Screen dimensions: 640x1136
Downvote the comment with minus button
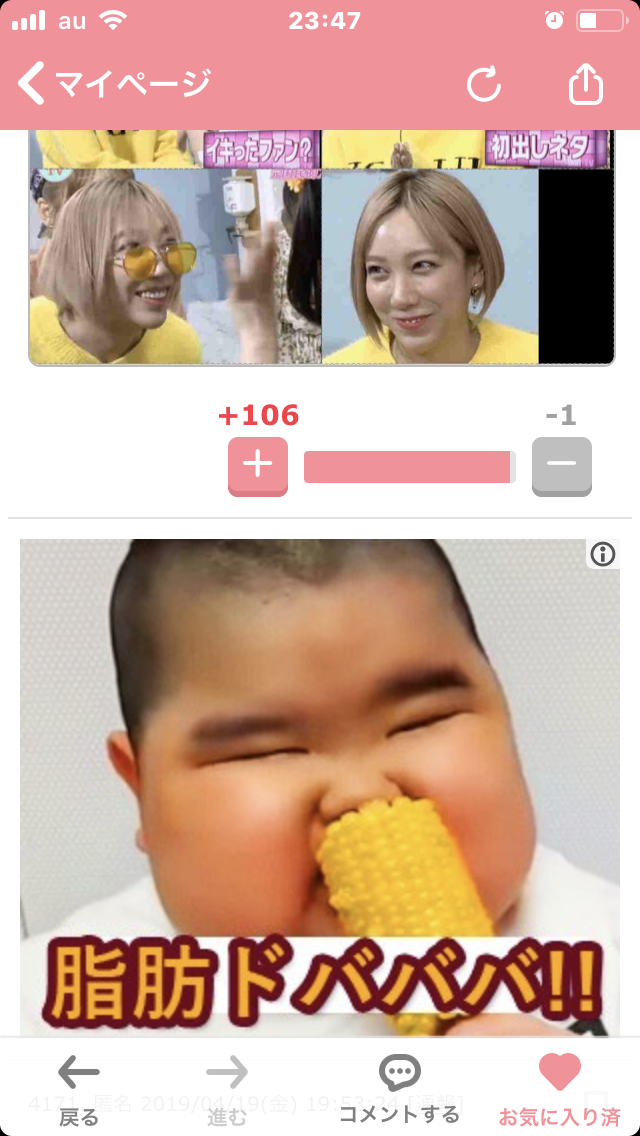[561, 465]
